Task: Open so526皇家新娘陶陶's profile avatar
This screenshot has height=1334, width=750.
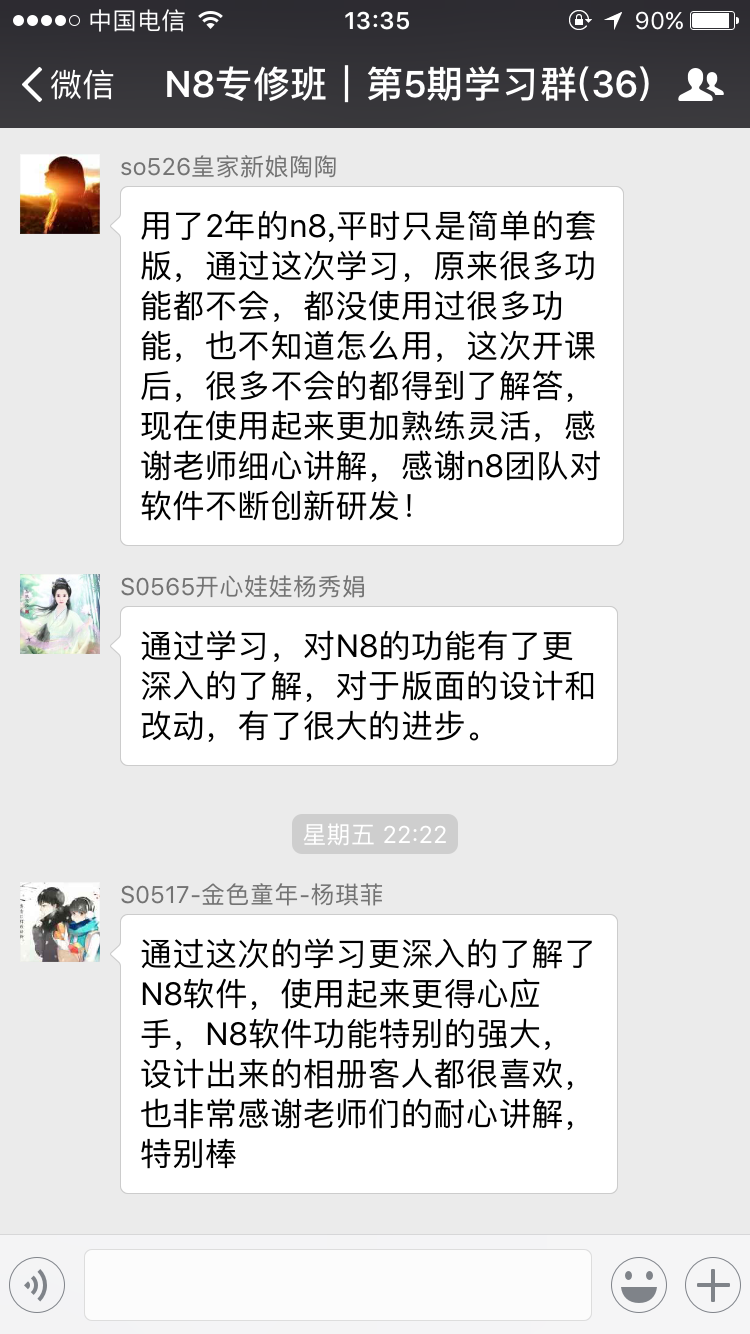Action: tap(60, 194)
